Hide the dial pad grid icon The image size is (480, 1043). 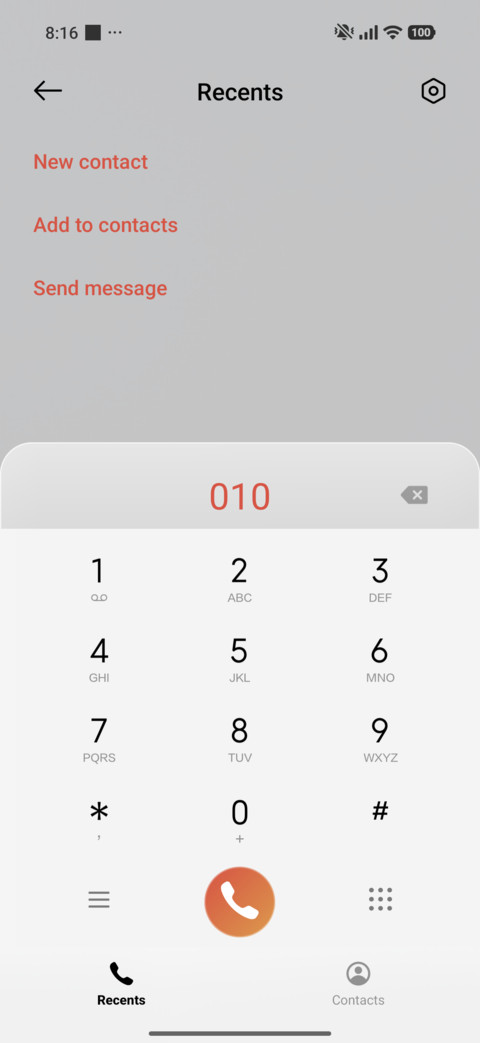pyautogui.click(x=380, y=899)
